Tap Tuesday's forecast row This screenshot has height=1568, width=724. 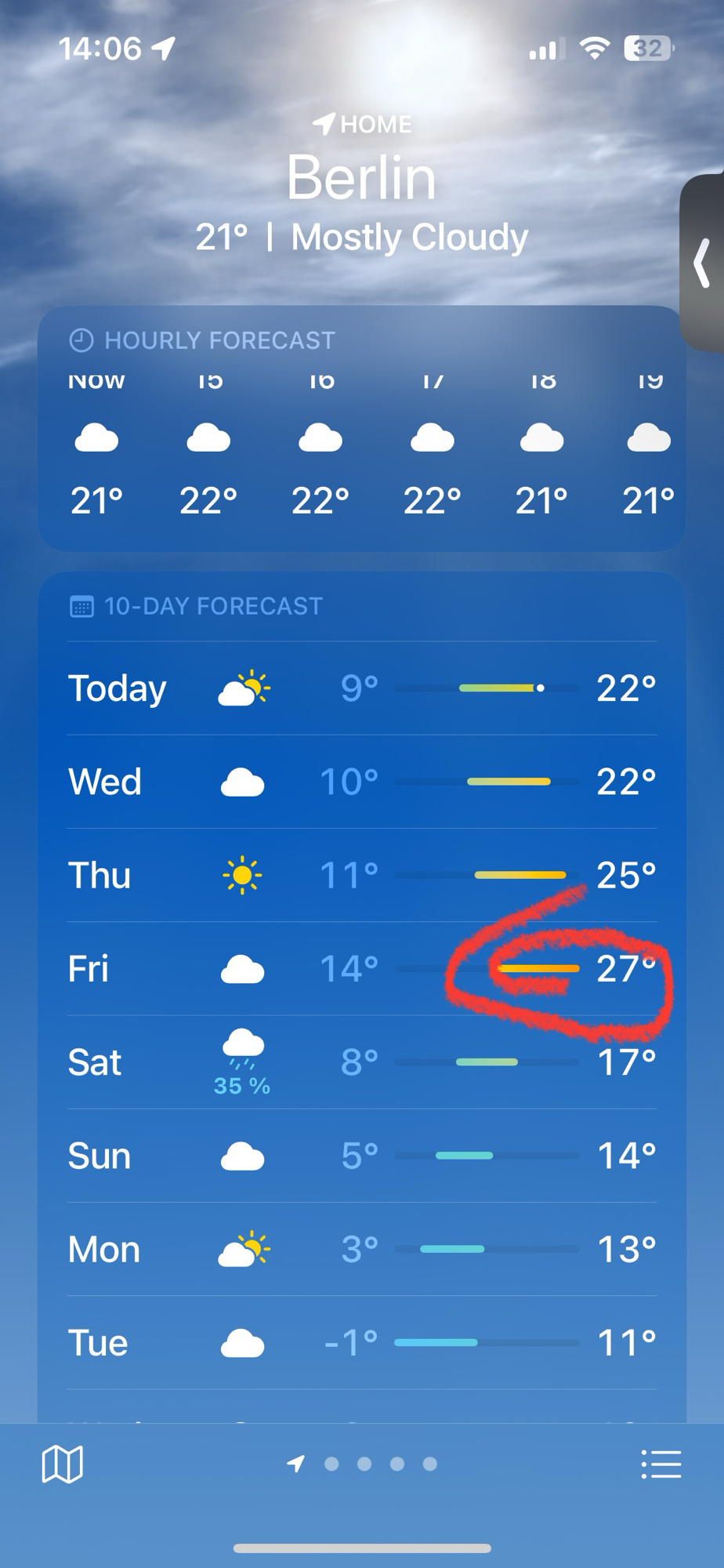click(361, 1342)
